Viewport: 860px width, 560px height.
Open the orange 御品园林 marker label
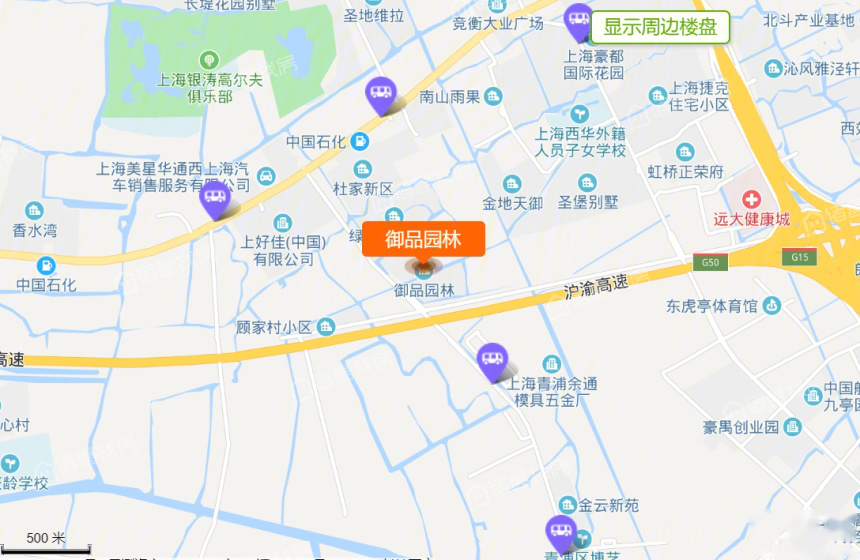pos(423,240)
